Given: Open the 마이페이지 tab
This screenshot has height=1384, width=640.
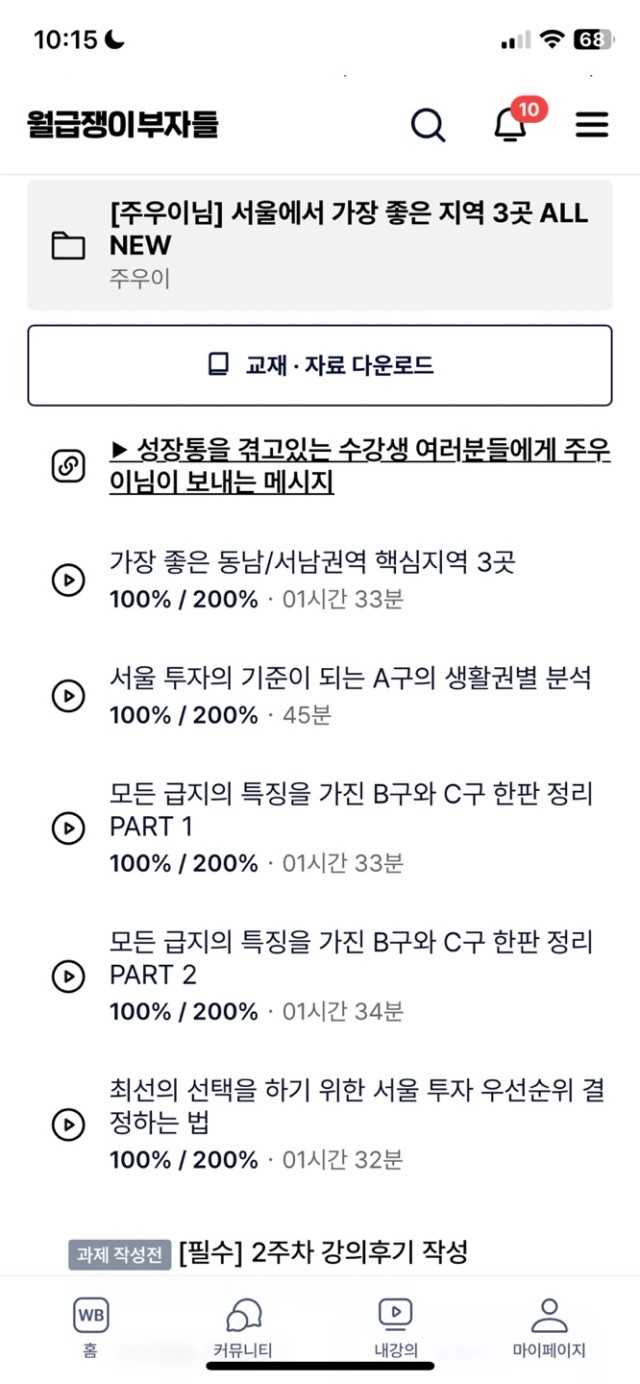Looking at the screenshot, I should click(x=549, y=1327).
